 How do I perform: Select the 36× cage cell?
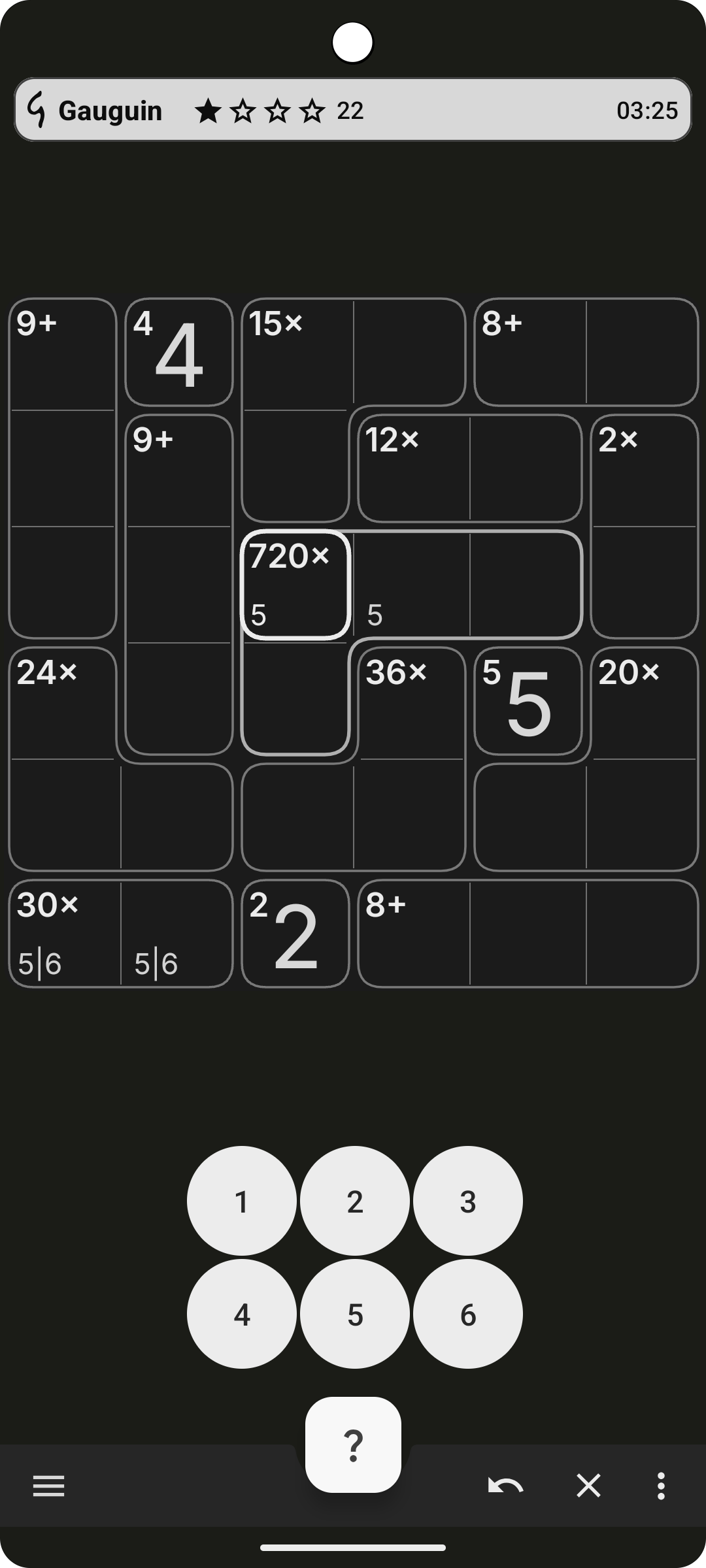412,702
